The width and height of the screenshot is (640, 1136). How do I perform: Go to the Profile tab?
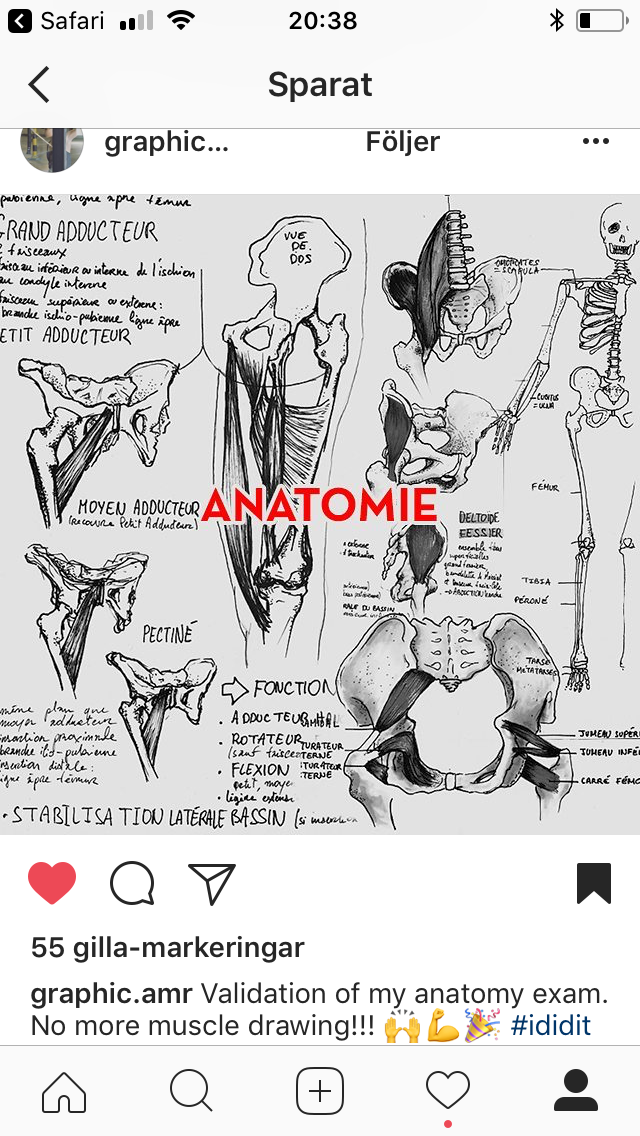tap(575, 1090)
